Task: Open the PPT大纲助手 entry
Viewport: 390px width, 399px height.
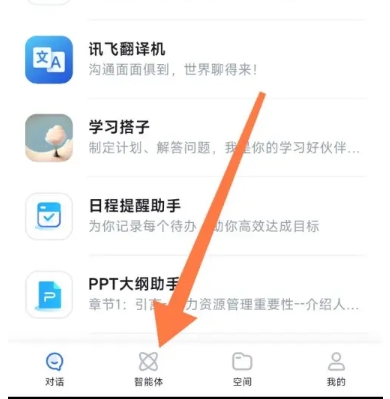Action: tap(195, 294)
